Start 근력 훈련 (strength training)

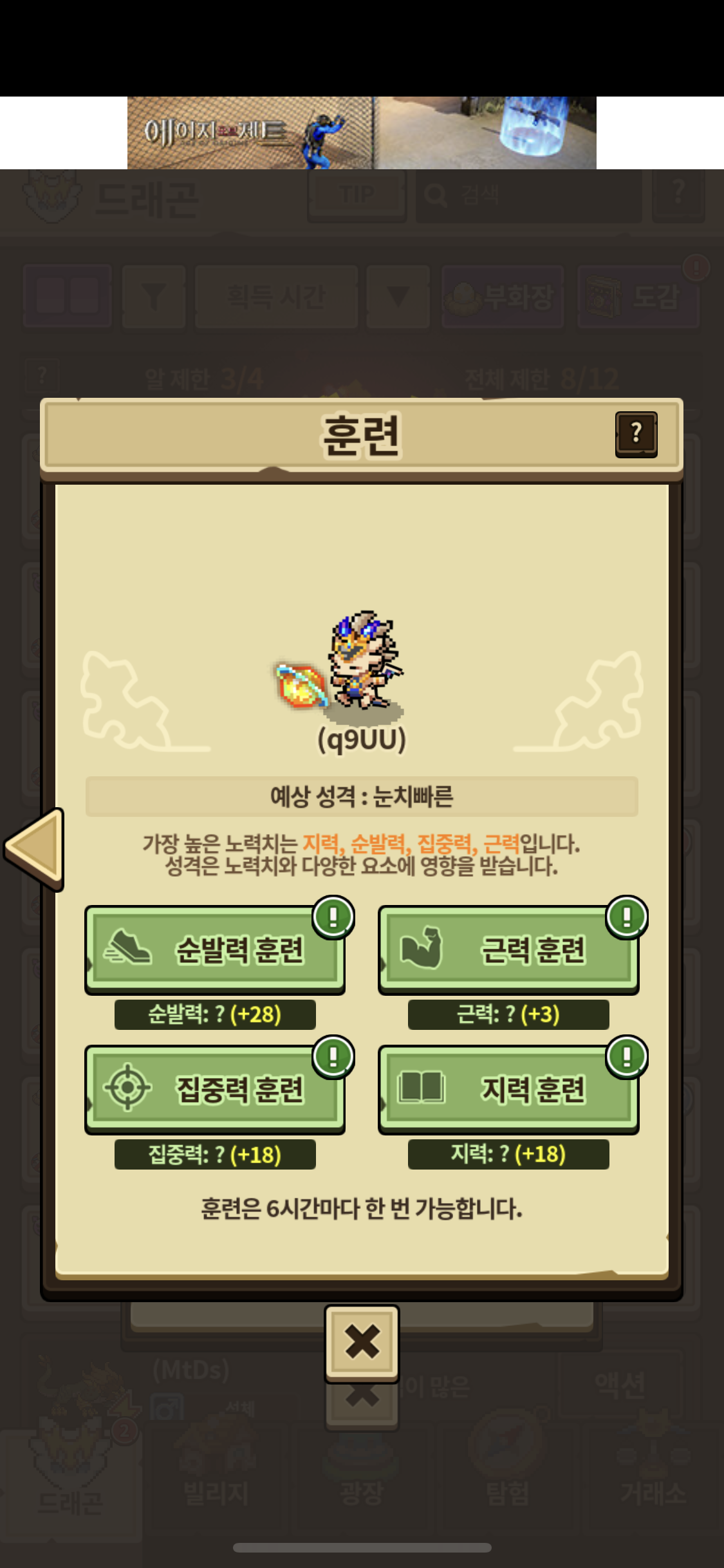(x=508, y=949)
